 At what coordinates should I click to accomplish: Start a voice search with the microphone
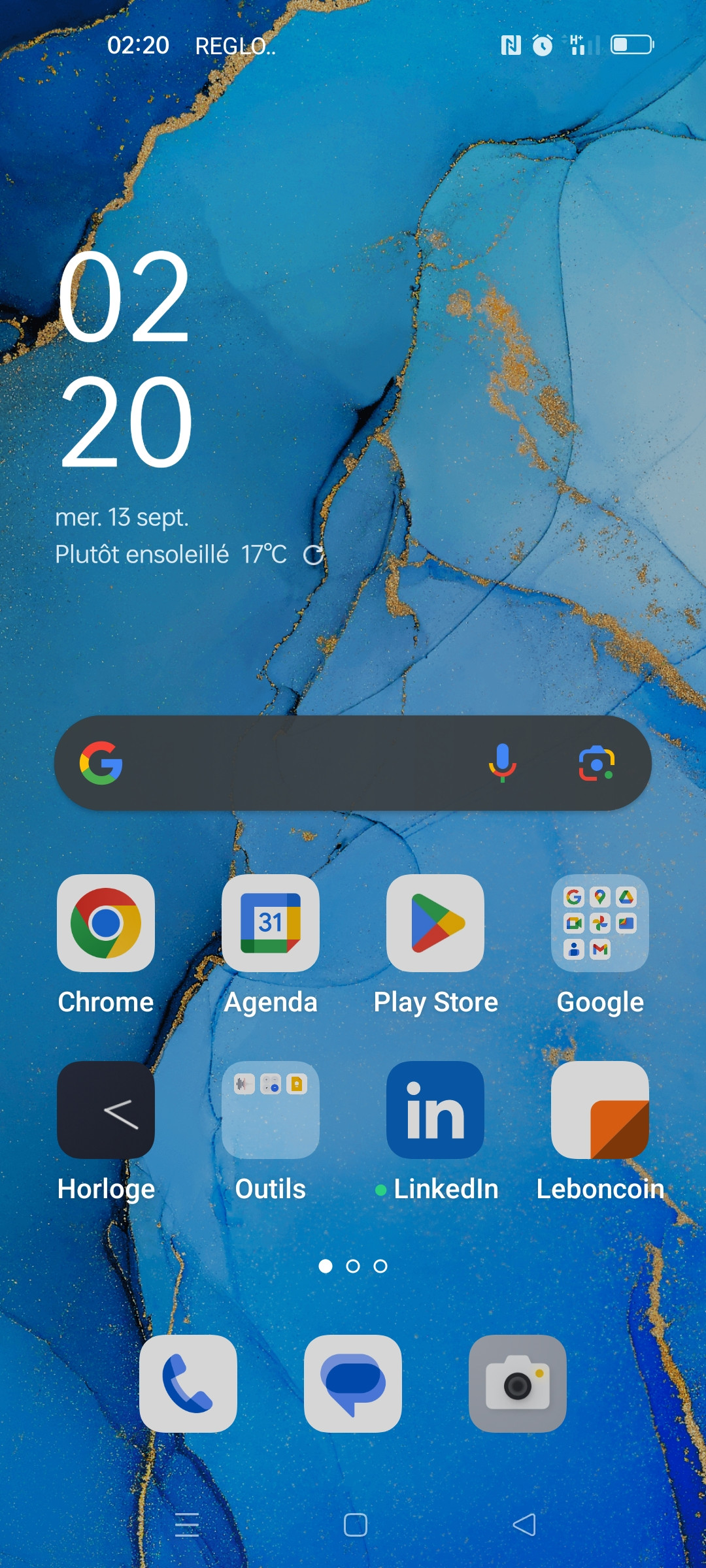(x=502, y=763)
